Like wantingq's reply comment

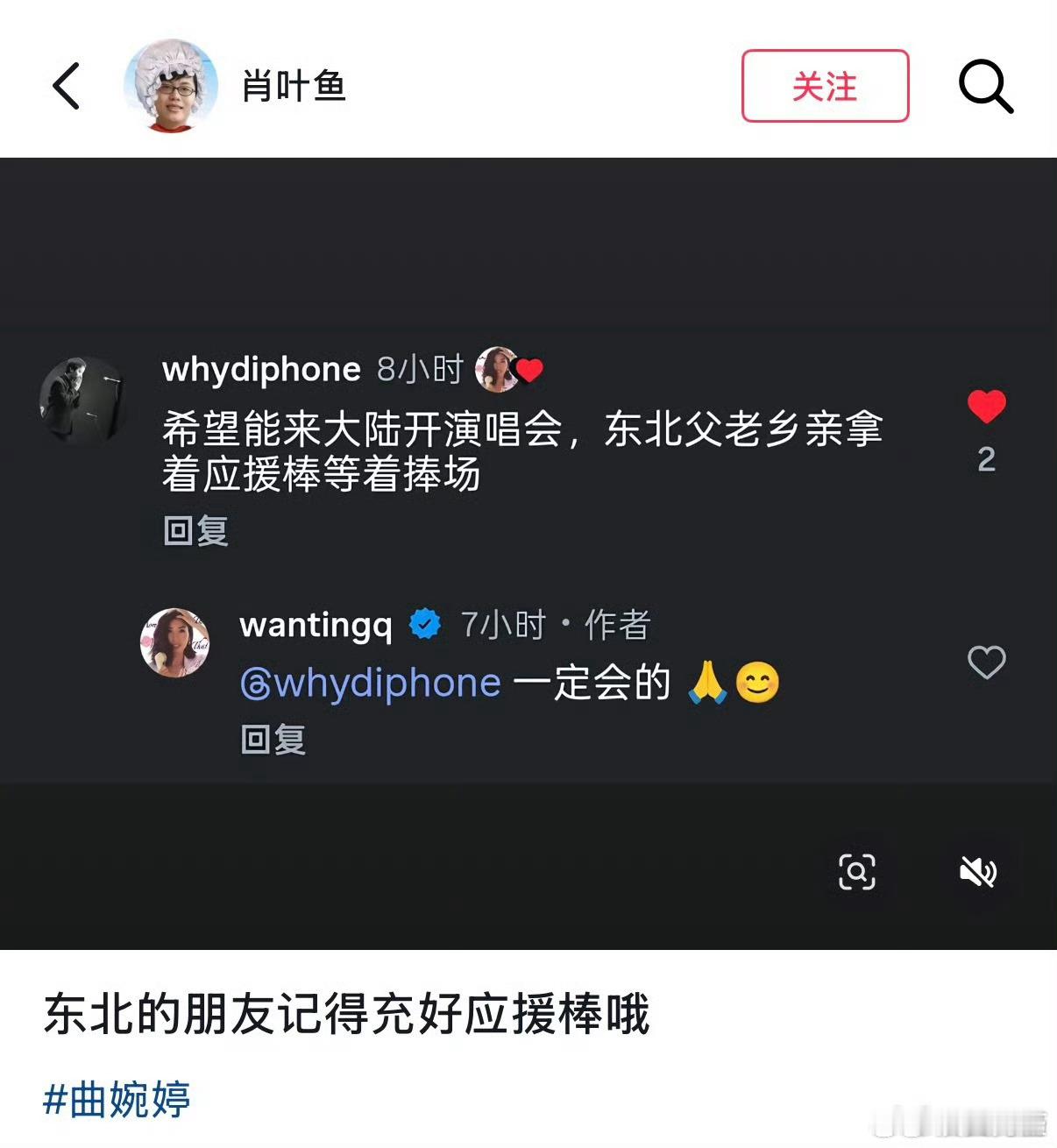point(987,663)
